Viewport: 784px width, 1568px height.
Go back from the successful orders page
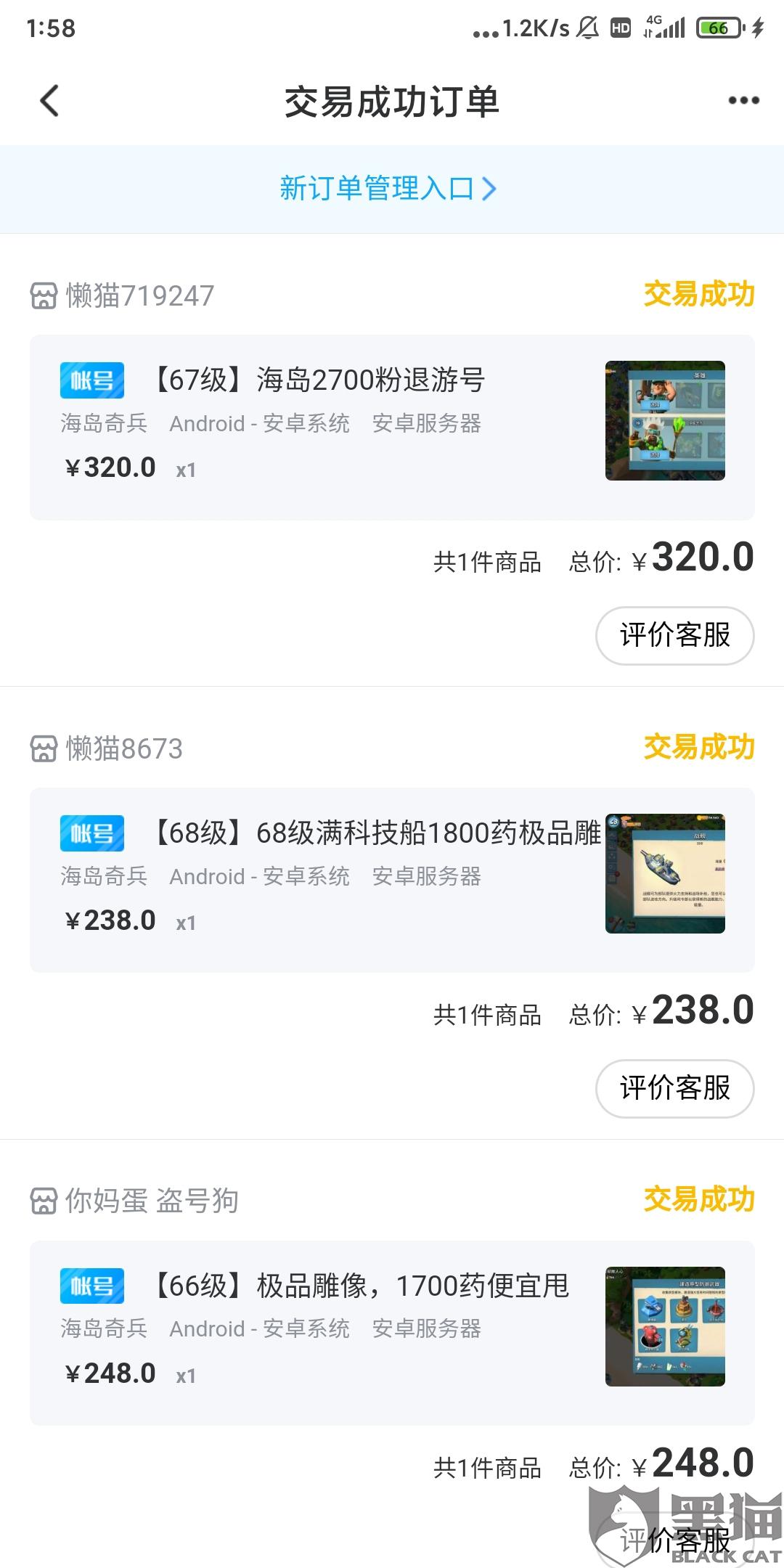tap(49, 101)
